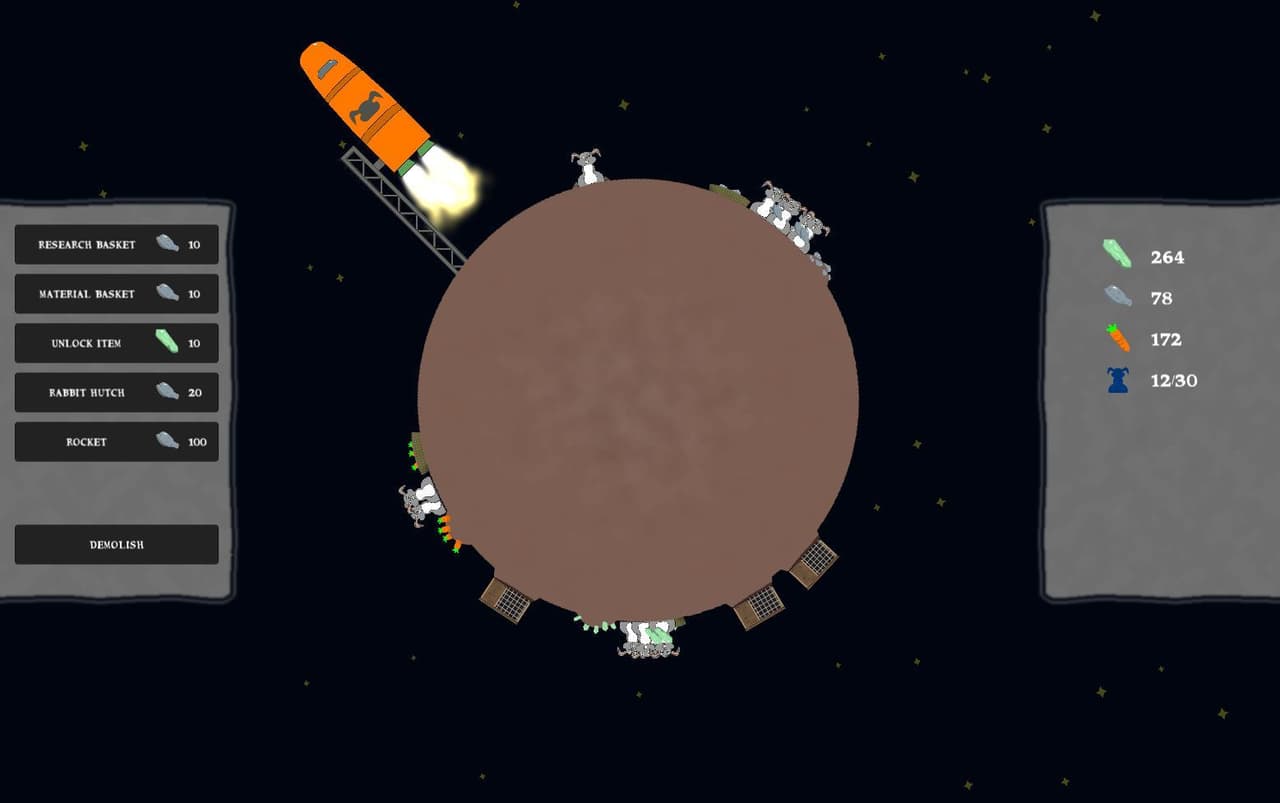Select the Research Basket build option

[x=116, y=245]
